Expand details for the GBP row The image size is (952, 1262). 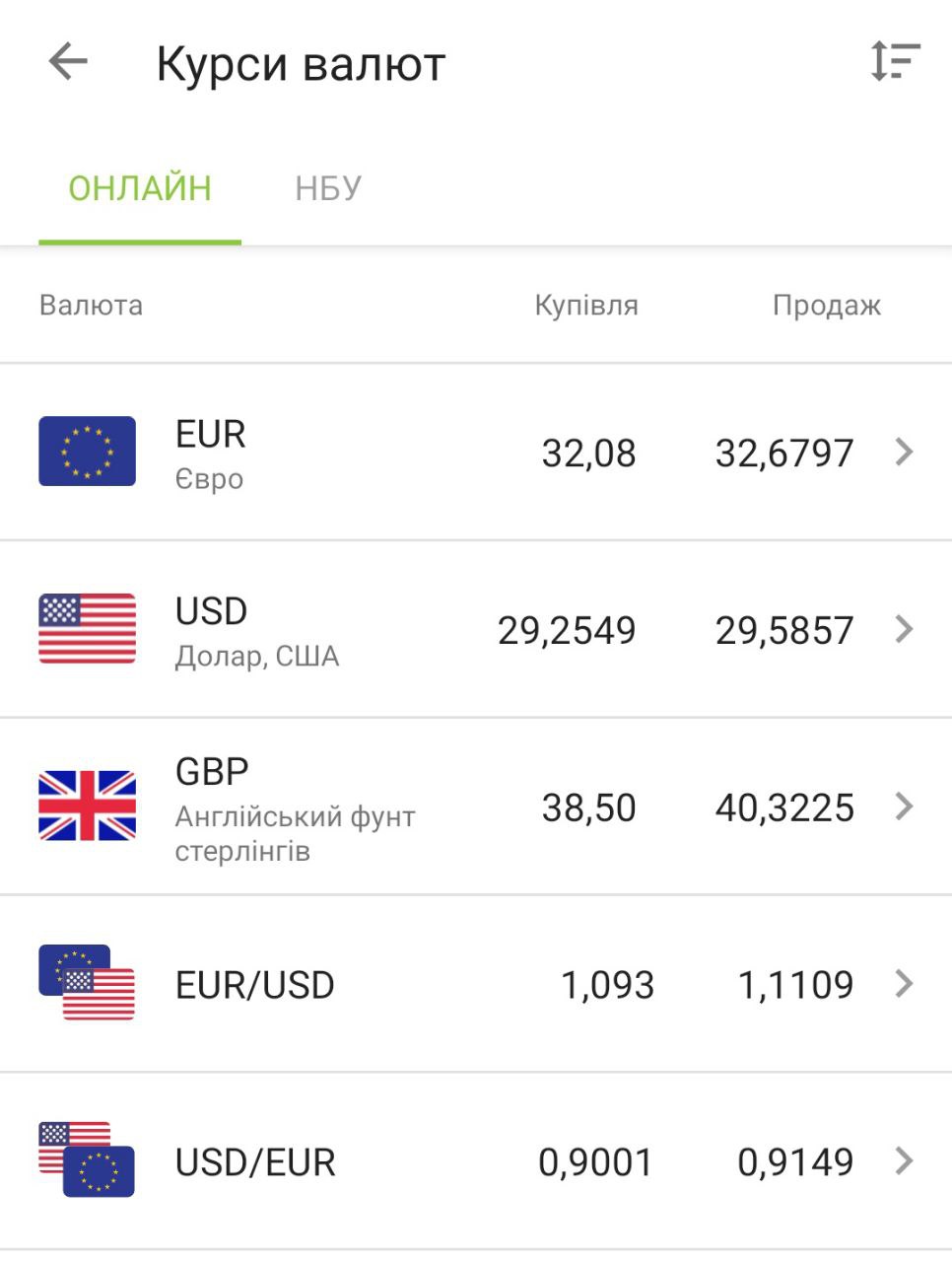pyautogui.click(x=903, y=807)
